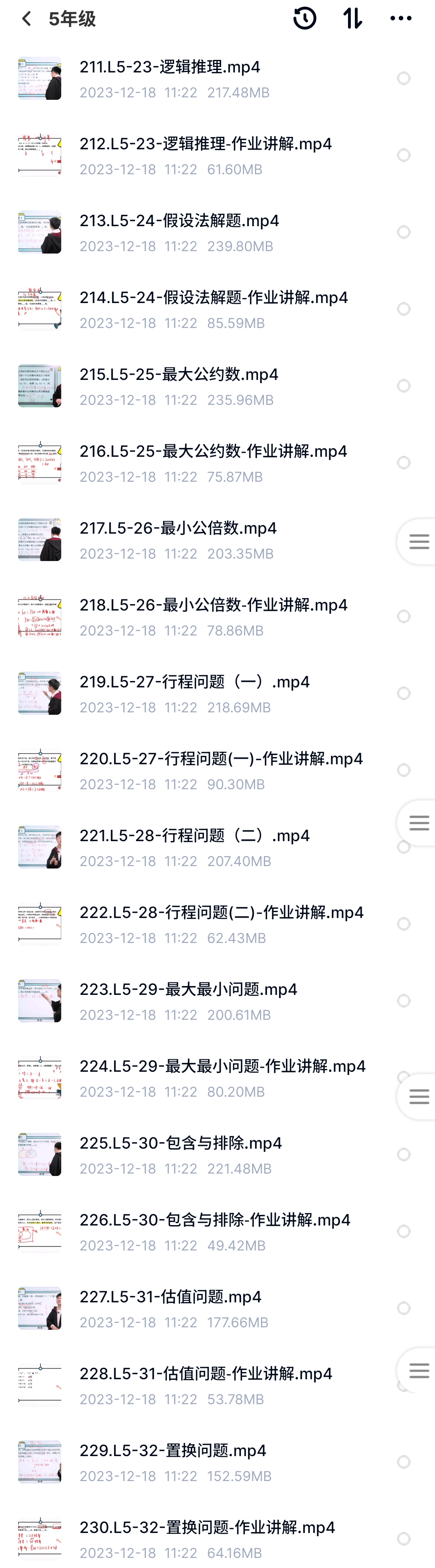
Task: Select checkbox for 212.L5-23-逻辑推理-作业讲解.mp4
Action: coord(403,155)
